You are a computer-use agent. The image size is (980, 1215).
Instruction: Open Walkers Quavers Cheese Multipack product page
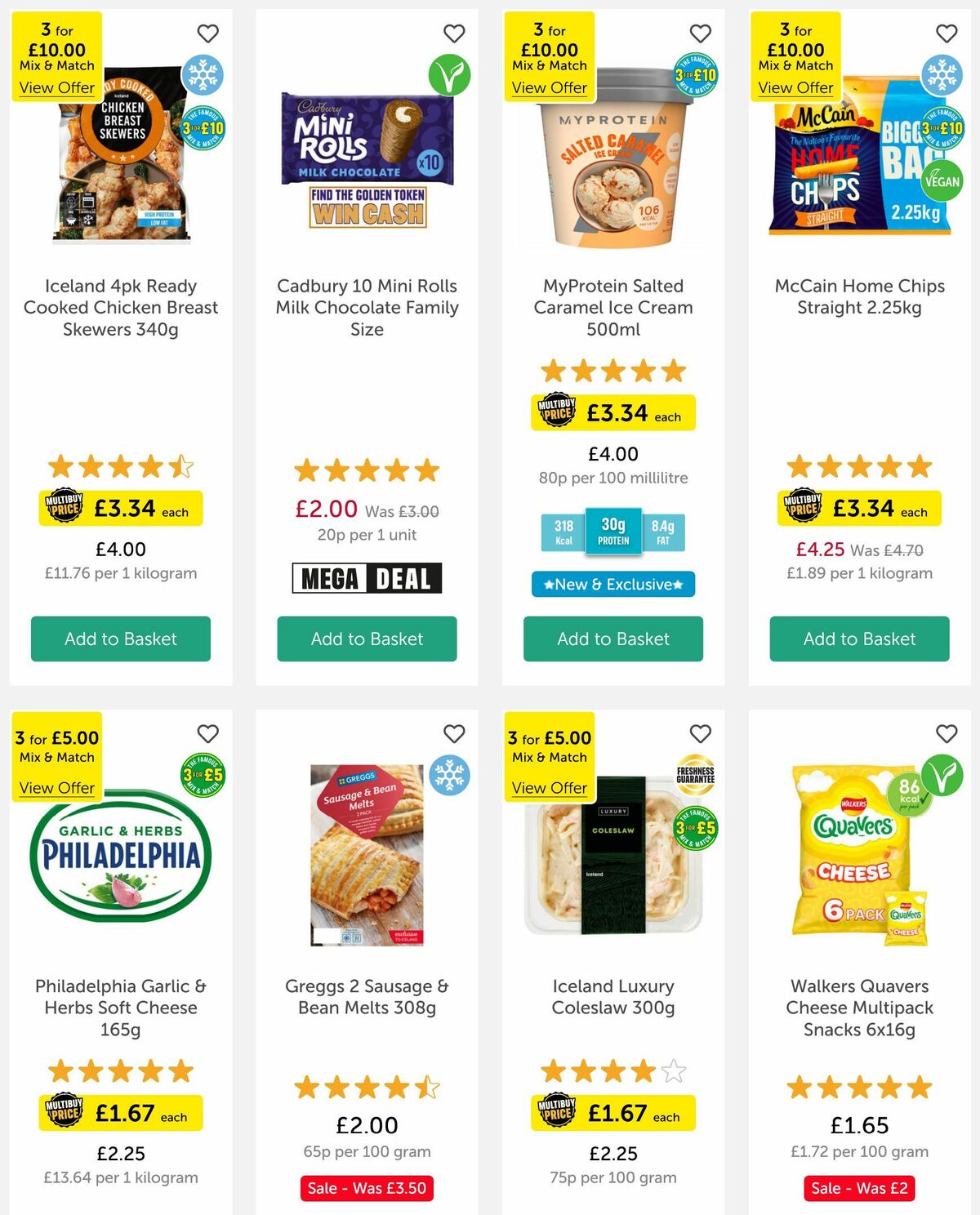(859, 1008)
